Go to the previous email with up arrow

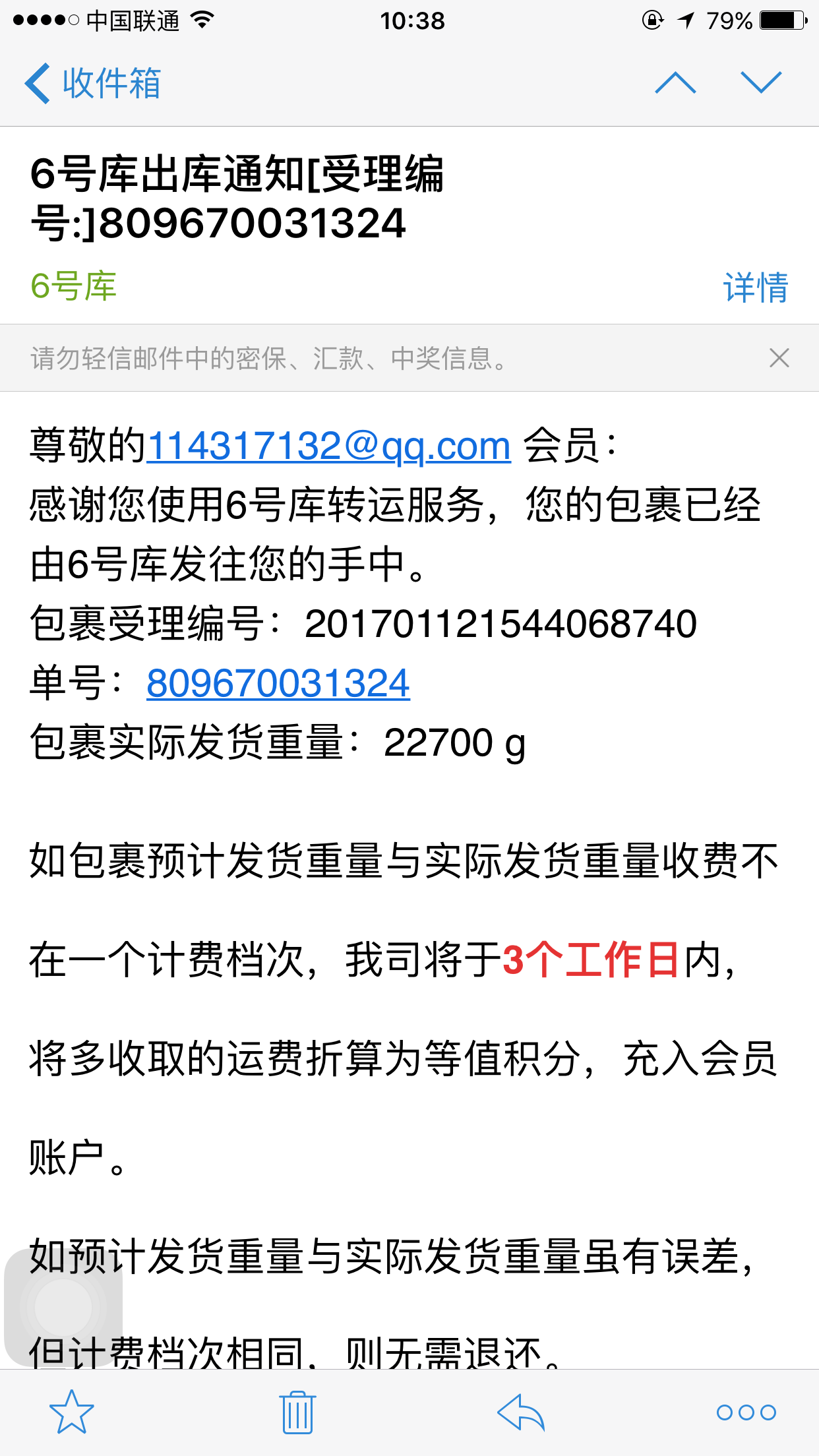coord(675,83)
